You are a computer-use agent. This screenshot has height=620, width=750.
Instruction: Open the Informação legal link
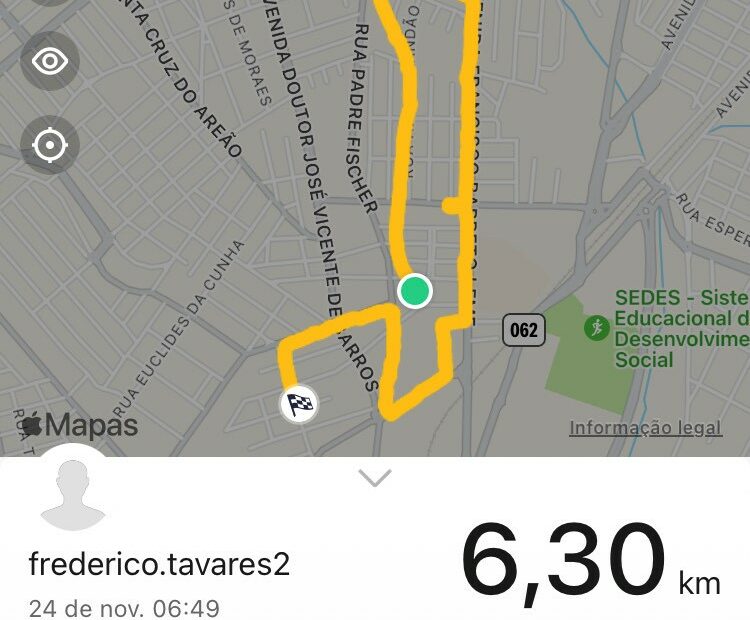click(x=645, y=428)
